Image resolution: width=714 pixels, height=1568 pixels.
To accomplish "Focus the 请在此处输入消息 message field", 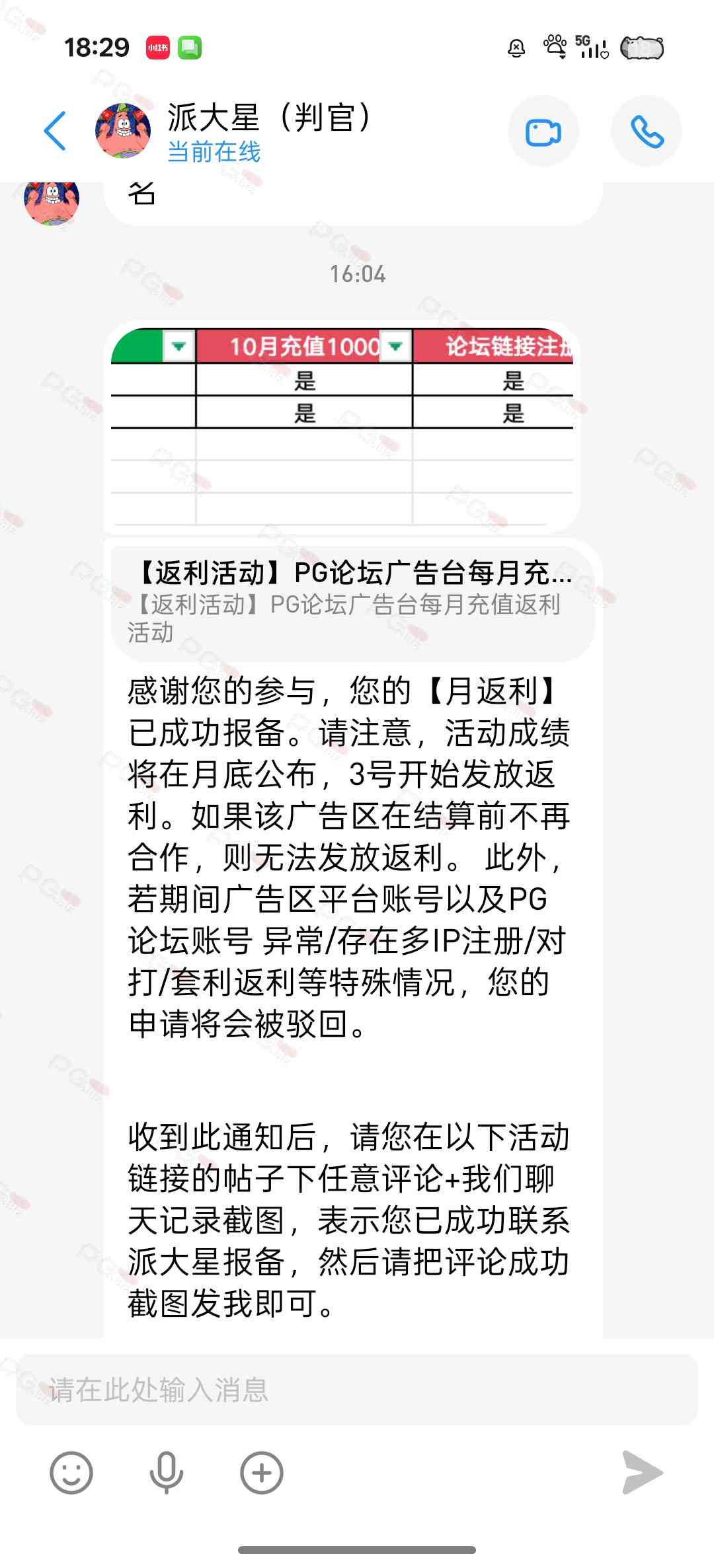I will click(x=357, y=1390).
